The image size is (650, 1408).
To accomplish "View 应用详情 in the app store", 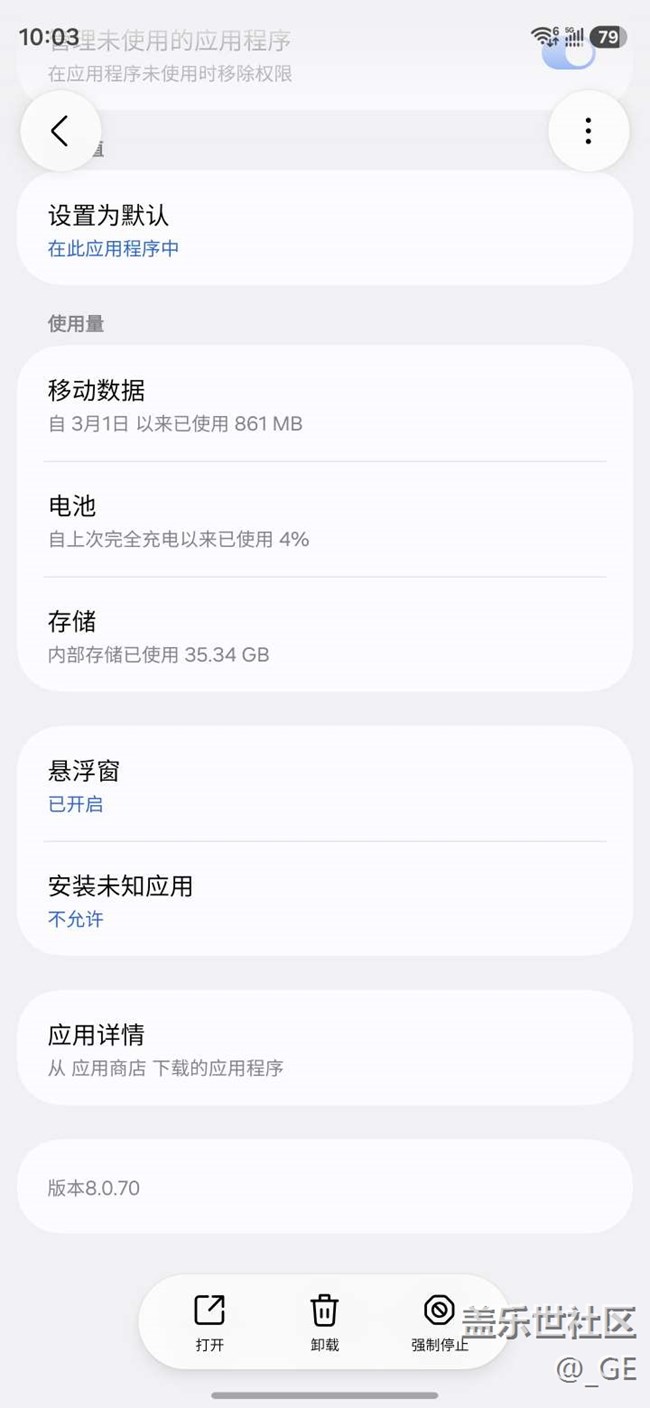I will click(324, 1048).
